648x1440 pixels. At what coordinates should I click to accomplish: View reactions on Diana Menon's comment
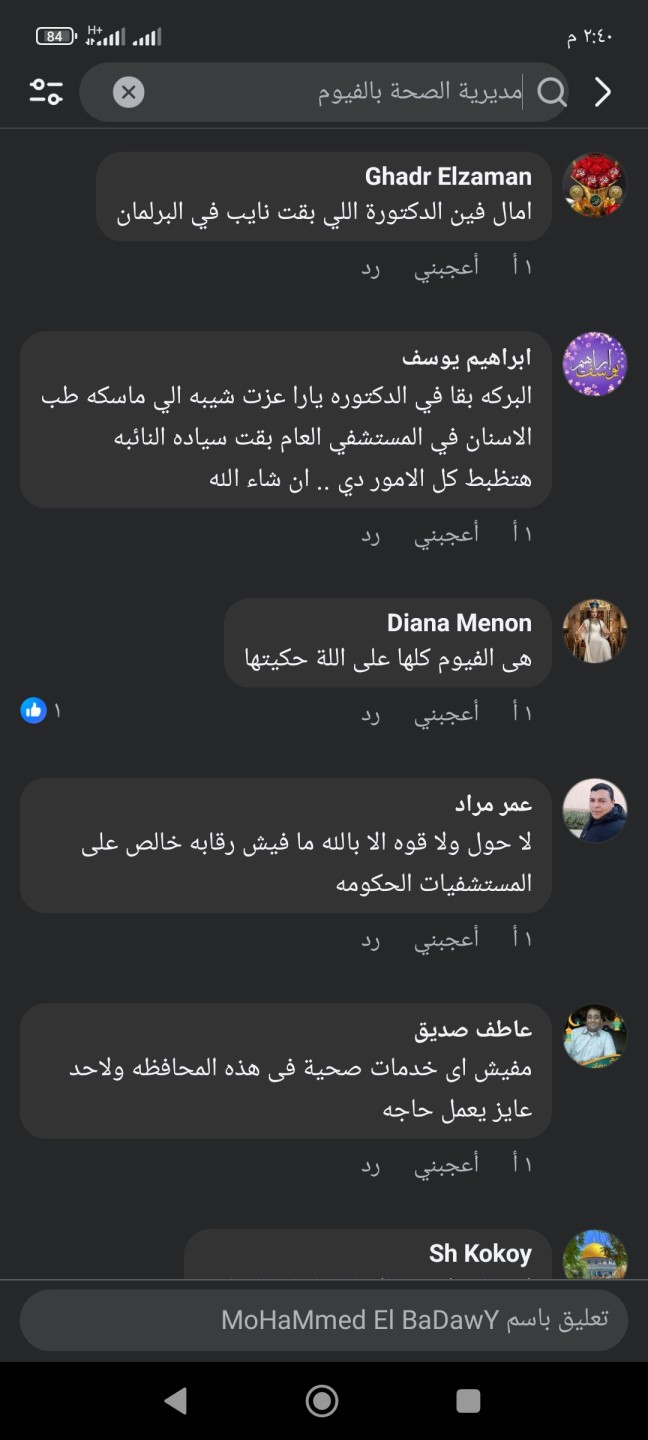[x=40, y=711]
